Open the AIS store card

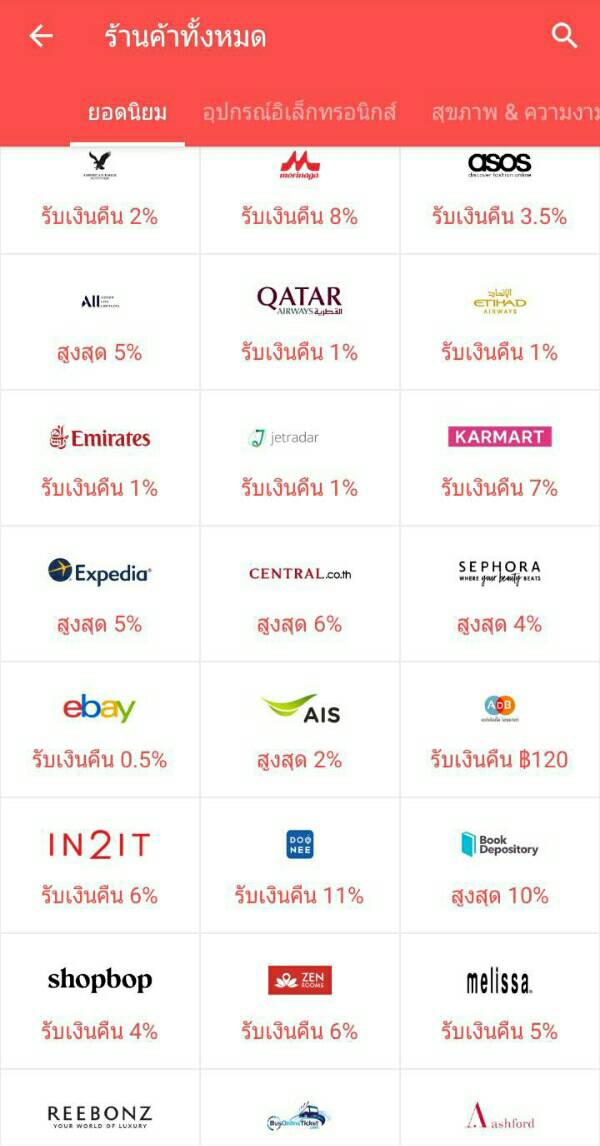click(x=300, y=730)
